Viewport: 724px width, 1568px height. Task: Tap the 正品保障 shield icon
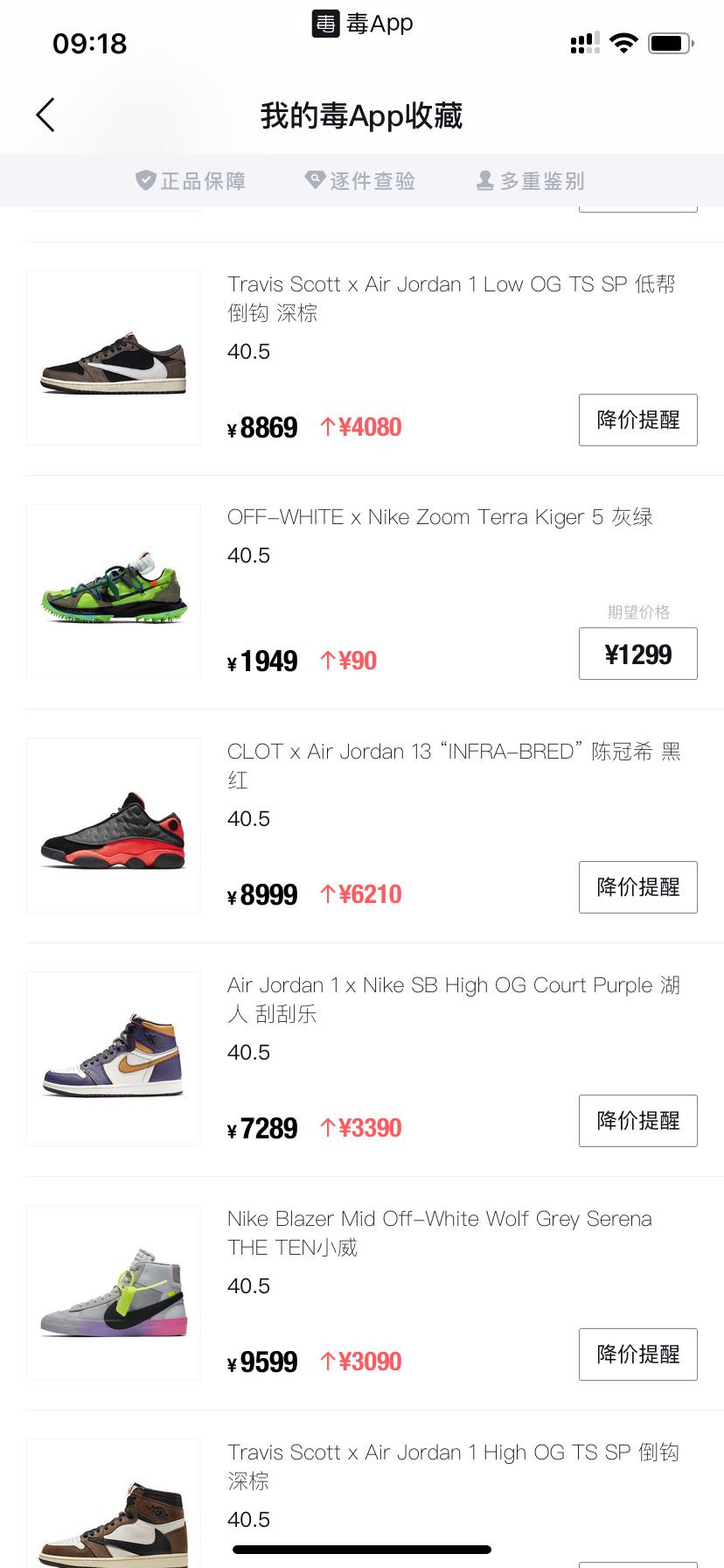145,180
